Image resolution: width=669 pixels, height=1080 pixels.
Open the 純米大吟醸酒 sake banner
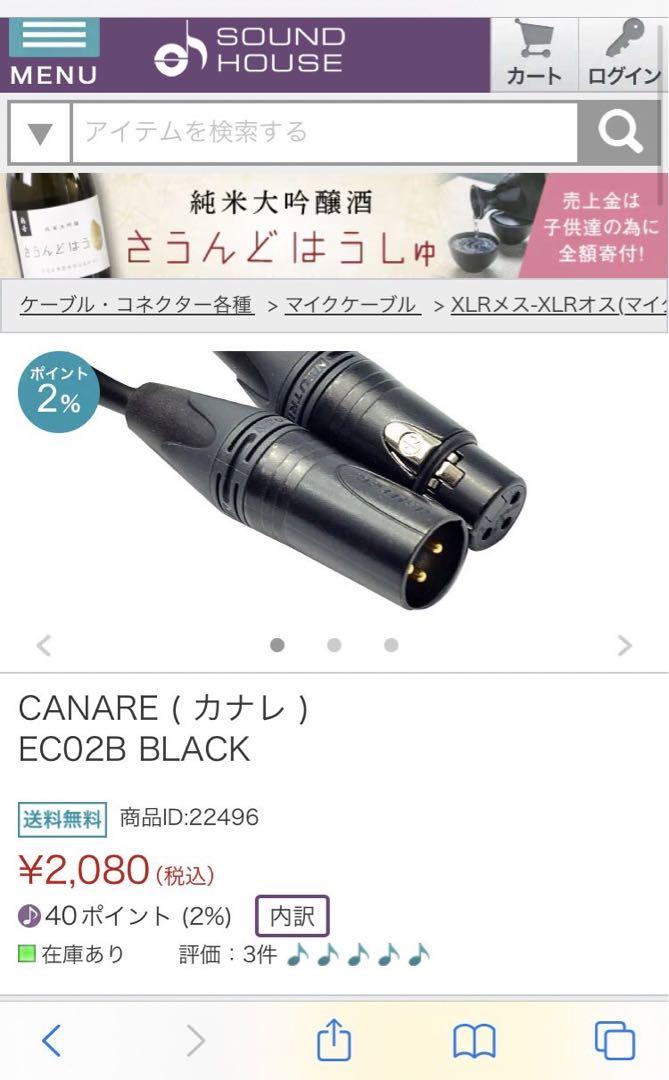click(x=334, y=226)
